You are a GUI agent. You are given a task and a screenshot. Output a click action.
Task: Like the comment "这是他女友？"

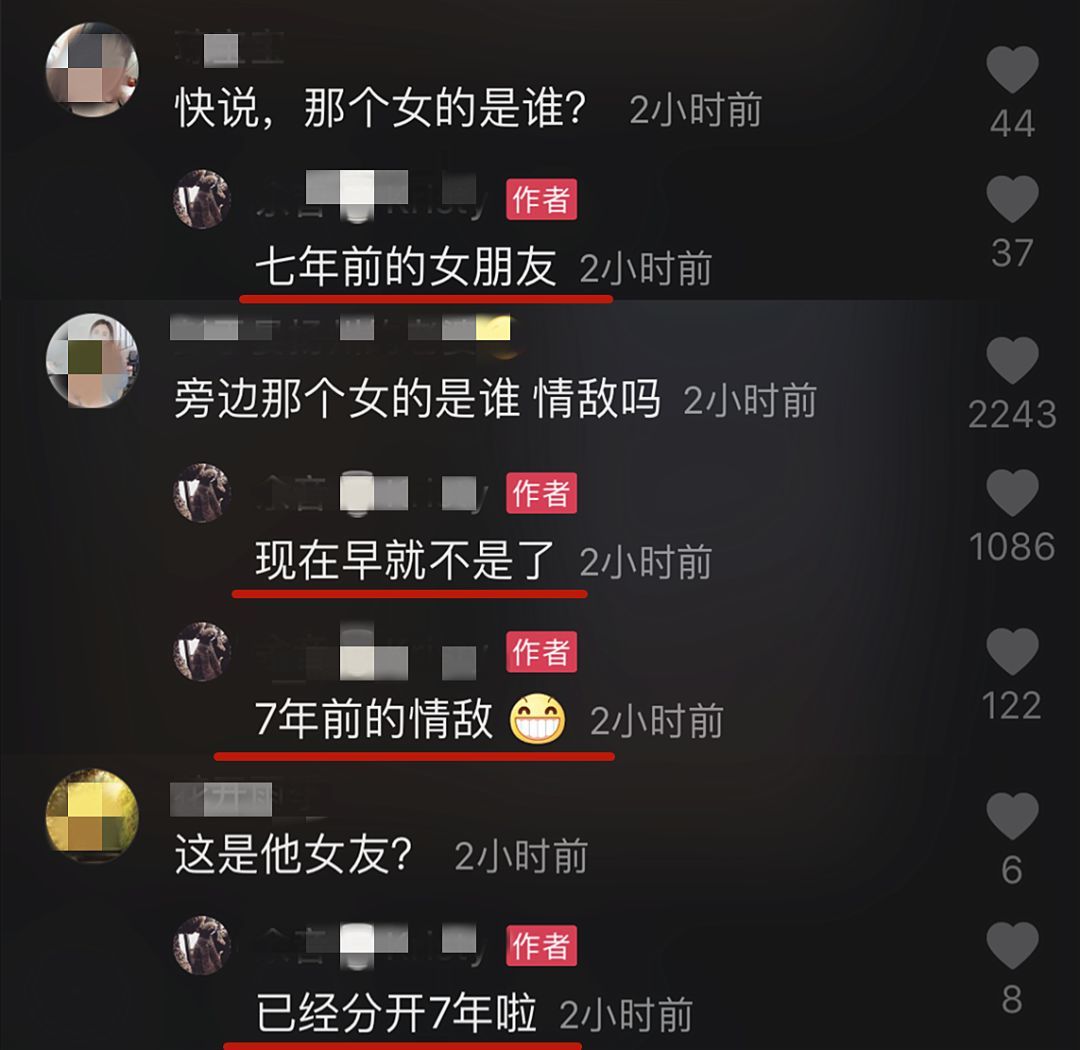[1012, 815]
